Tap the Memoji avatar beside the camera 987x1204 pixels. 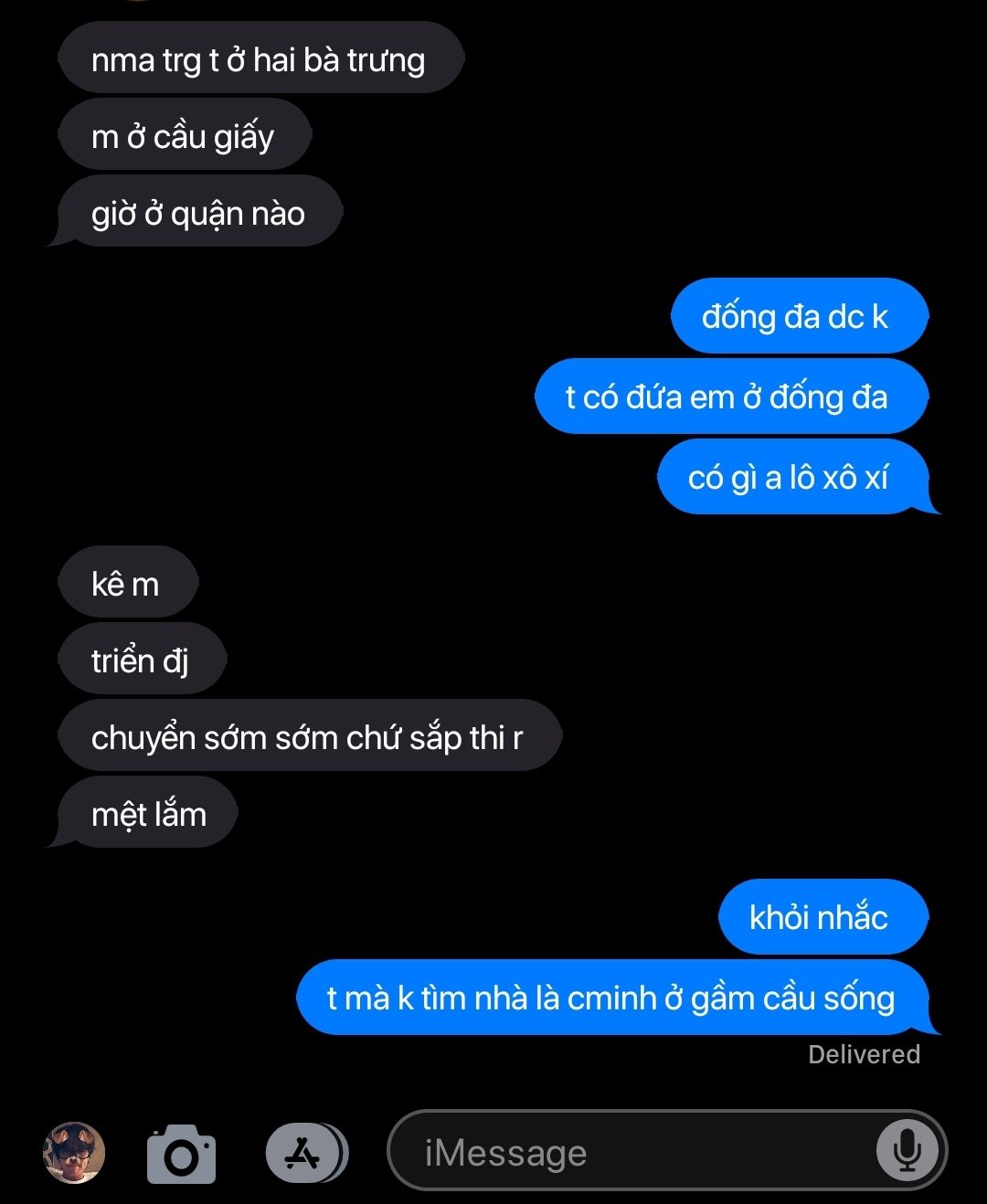(74, 1153)
